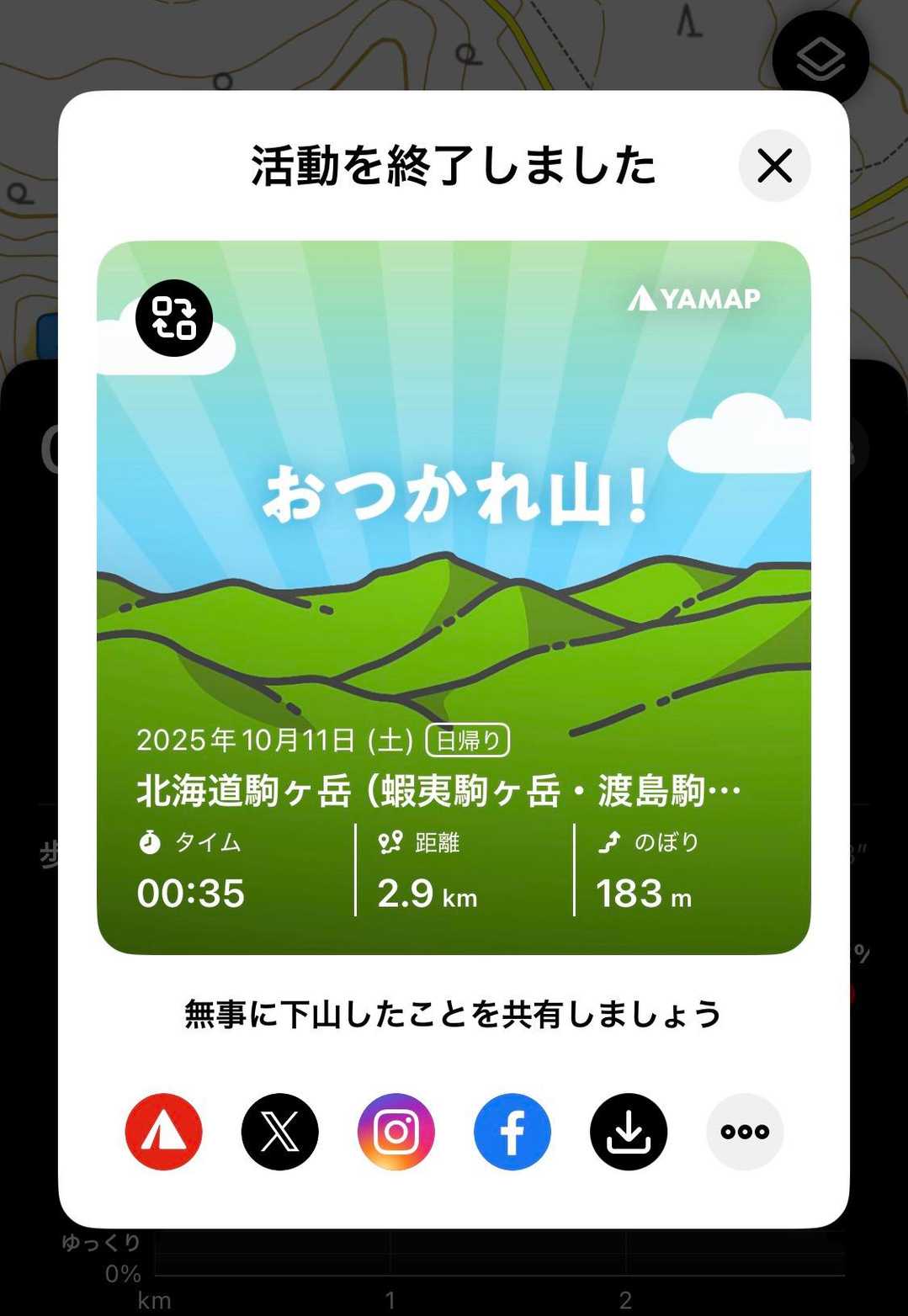Share the activity to Instagram
Screen dimensions: 908x1316
pos(396,1132)
